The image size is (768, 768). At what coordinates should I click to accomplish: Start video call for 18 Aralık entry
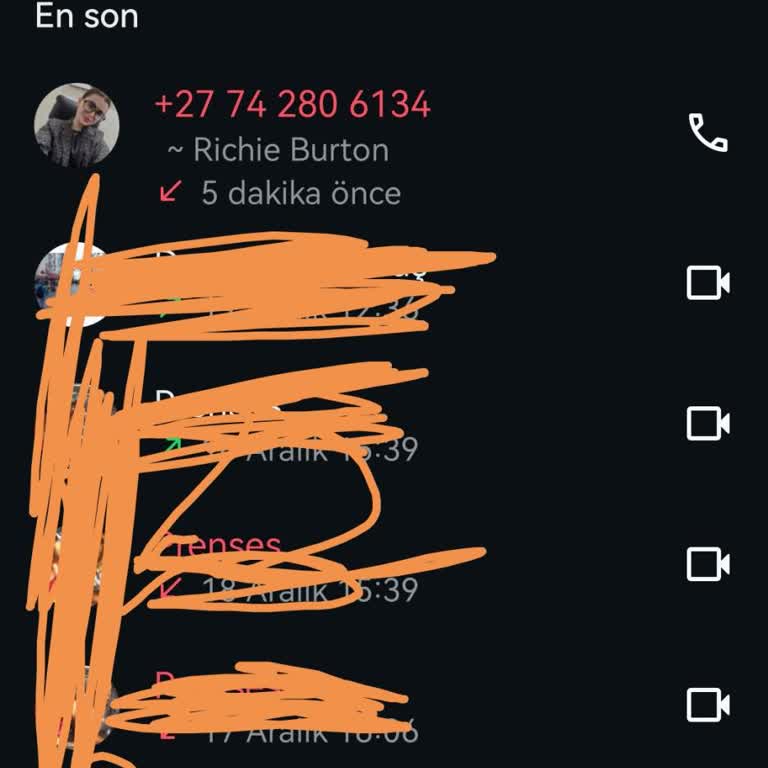(708, 564)
